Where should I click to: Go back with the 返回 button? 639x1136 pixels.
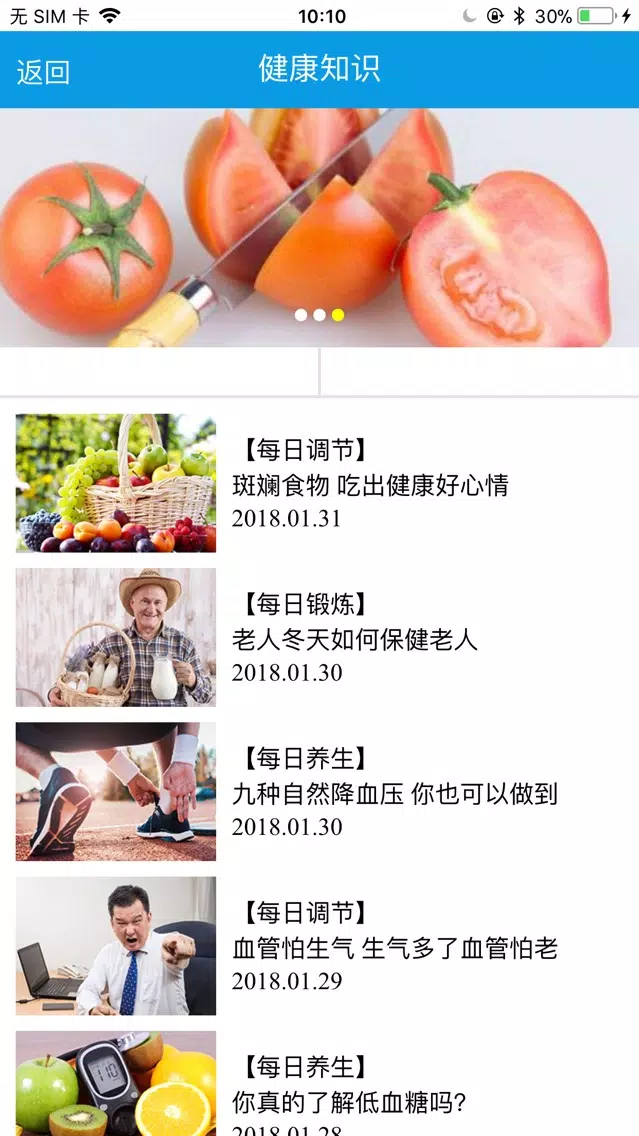tap(43, 72)
